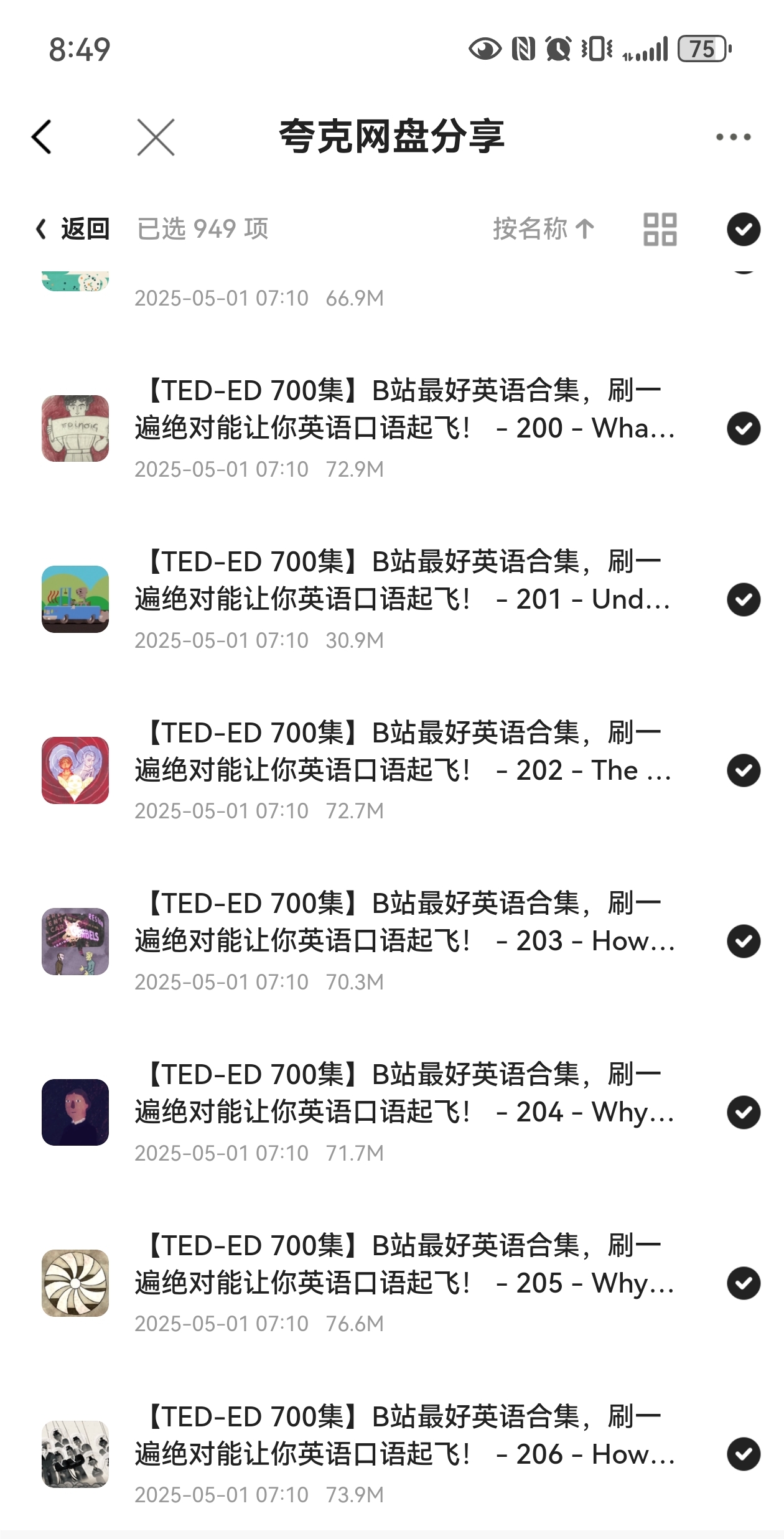784x1539 pixels.
Task: Uncheck TED-ED episode 206
Action: click(744, 1454)
